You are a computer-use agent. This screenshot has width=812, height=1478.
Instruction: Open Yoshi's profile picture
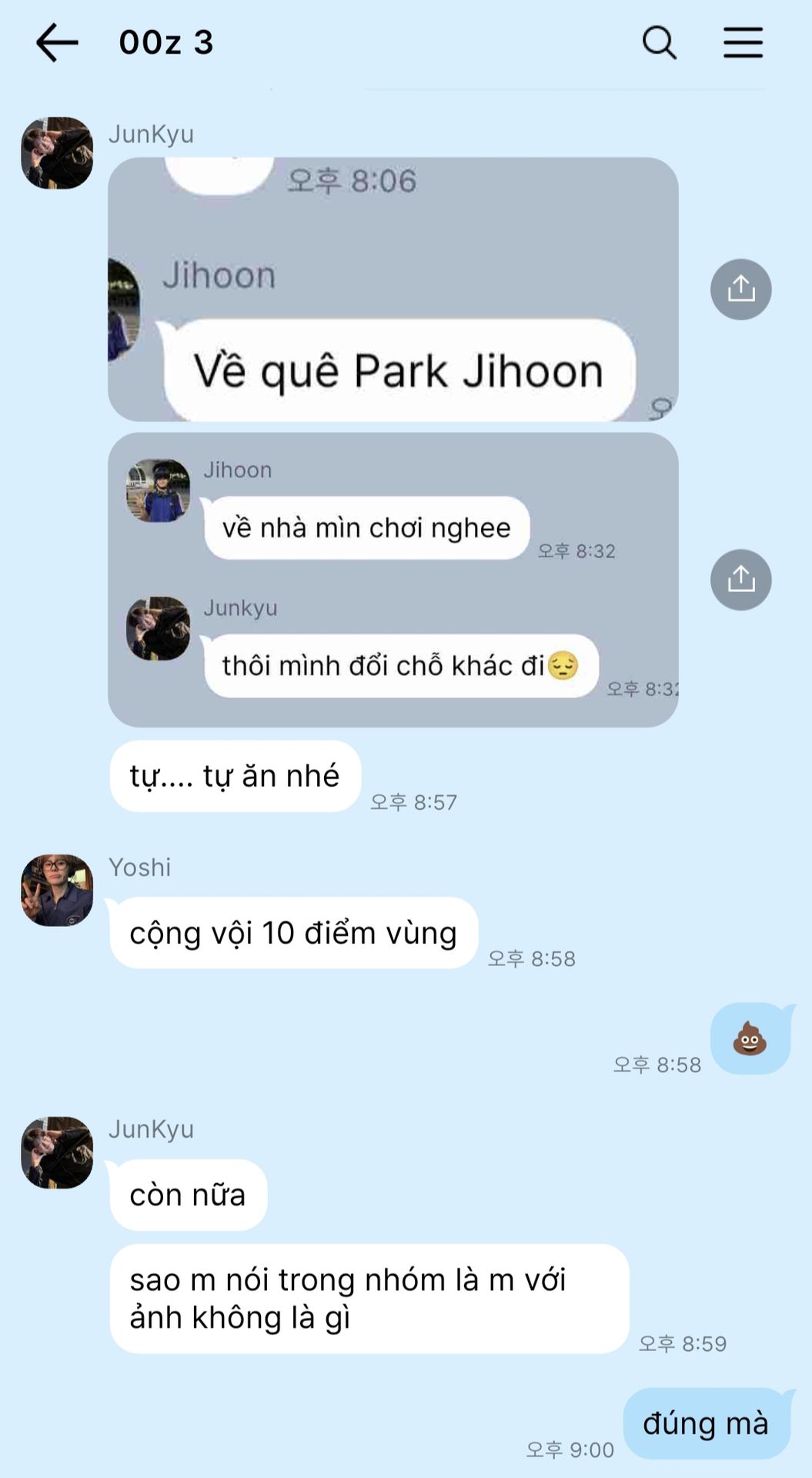tap(57, 890)
